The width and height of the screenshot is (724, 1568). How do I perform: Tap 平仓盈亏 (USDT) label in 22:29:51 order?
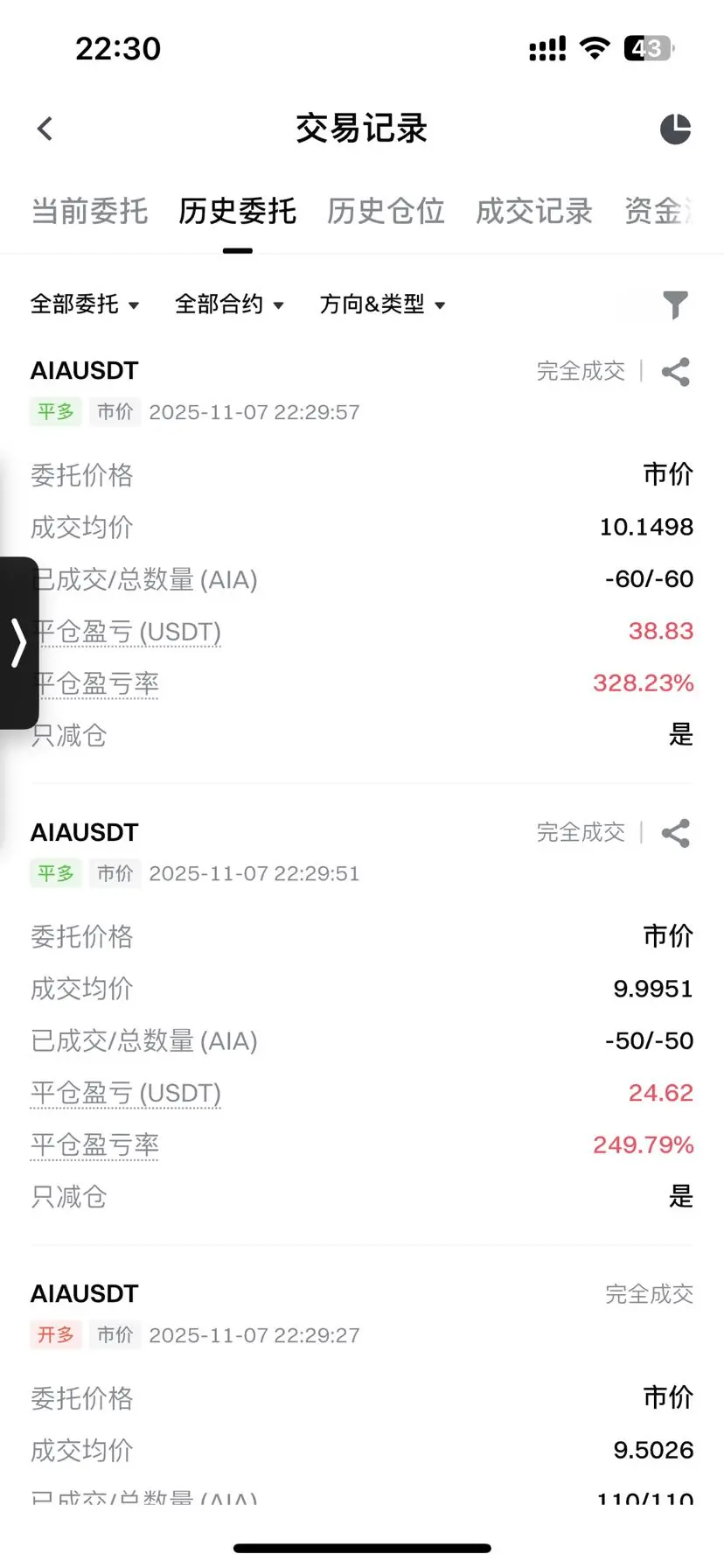click(x=126, y=1093)
